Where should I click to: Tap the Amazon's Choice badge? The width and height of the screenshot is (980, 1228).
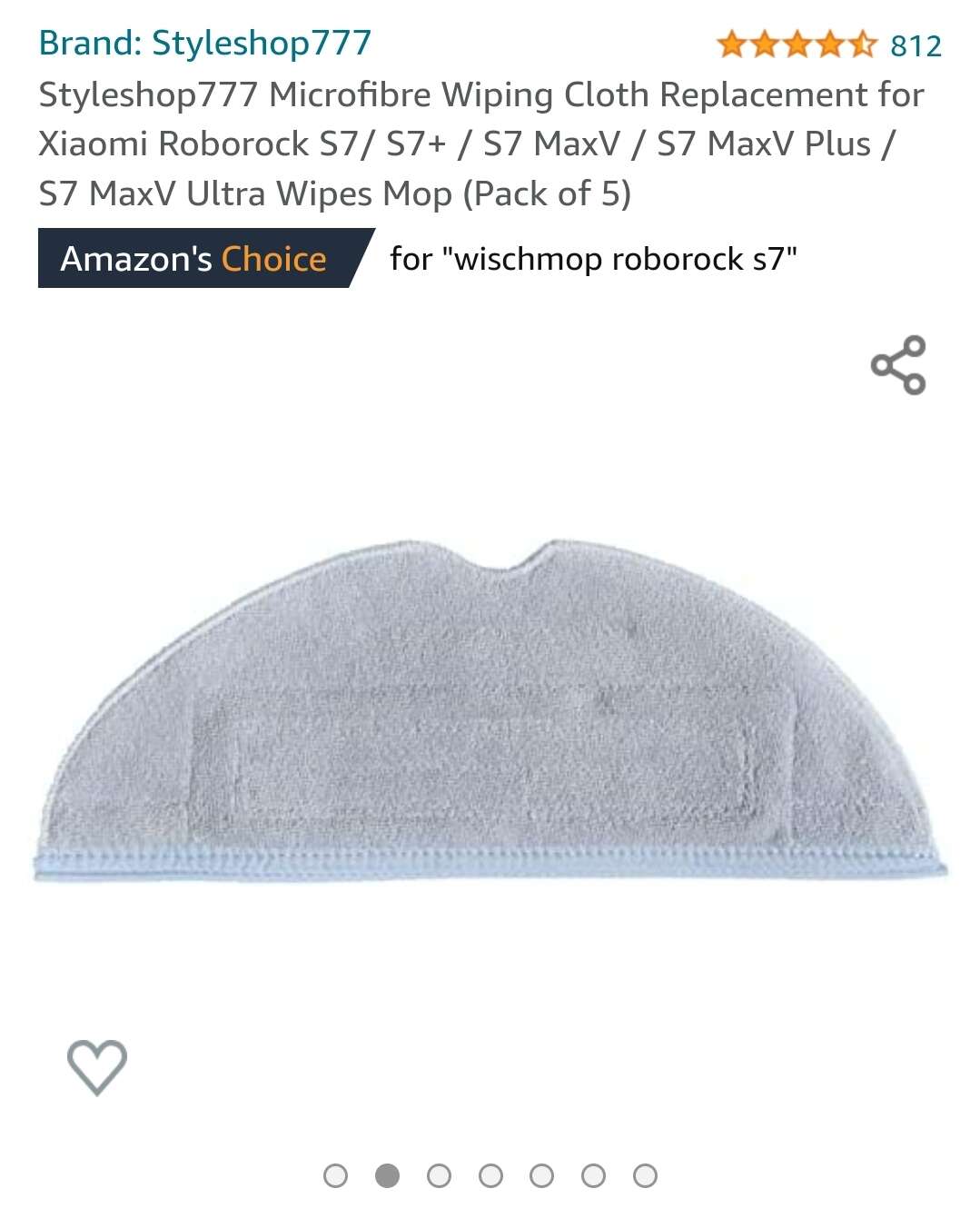tap(194, 259)
